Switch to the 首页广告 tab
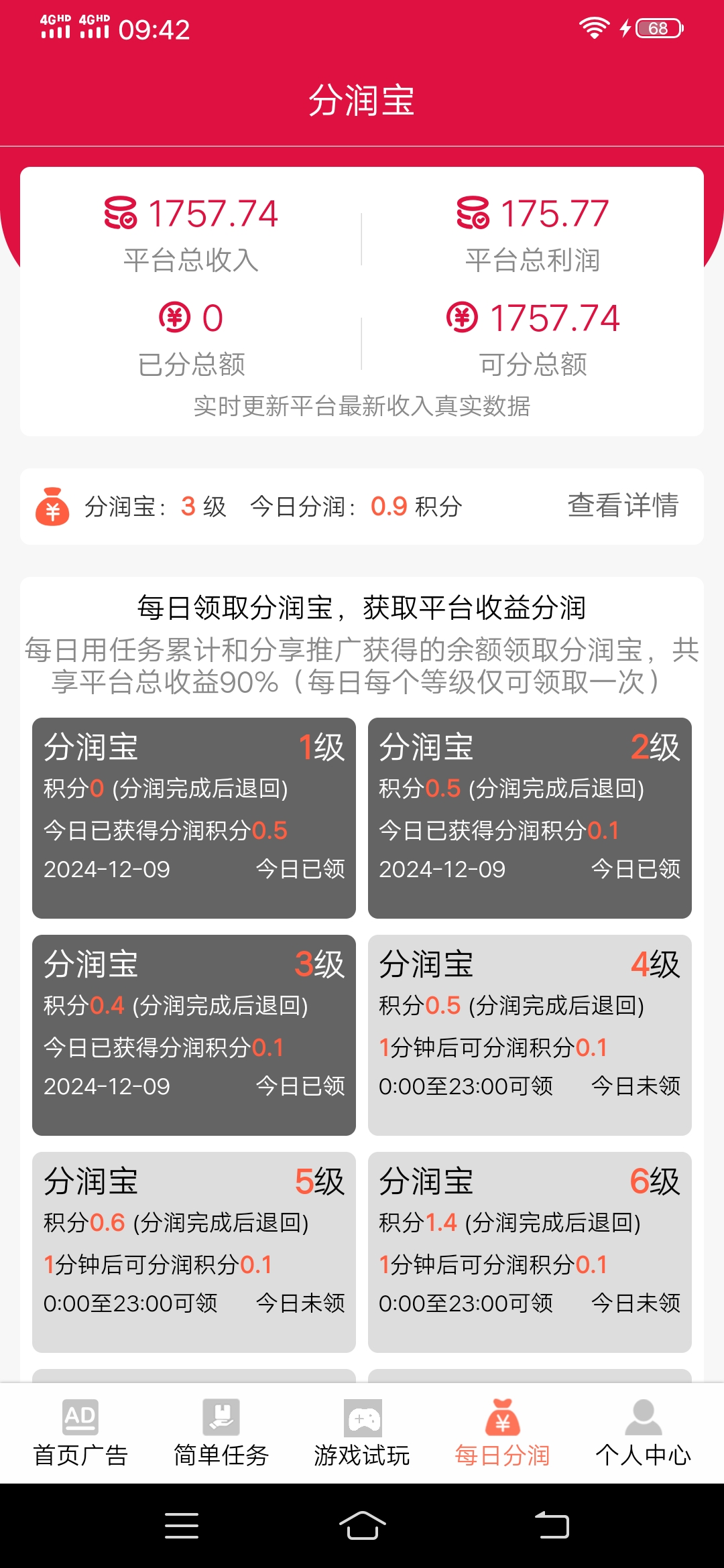This screenshot has height=1568, width=724. [80, 1433]
